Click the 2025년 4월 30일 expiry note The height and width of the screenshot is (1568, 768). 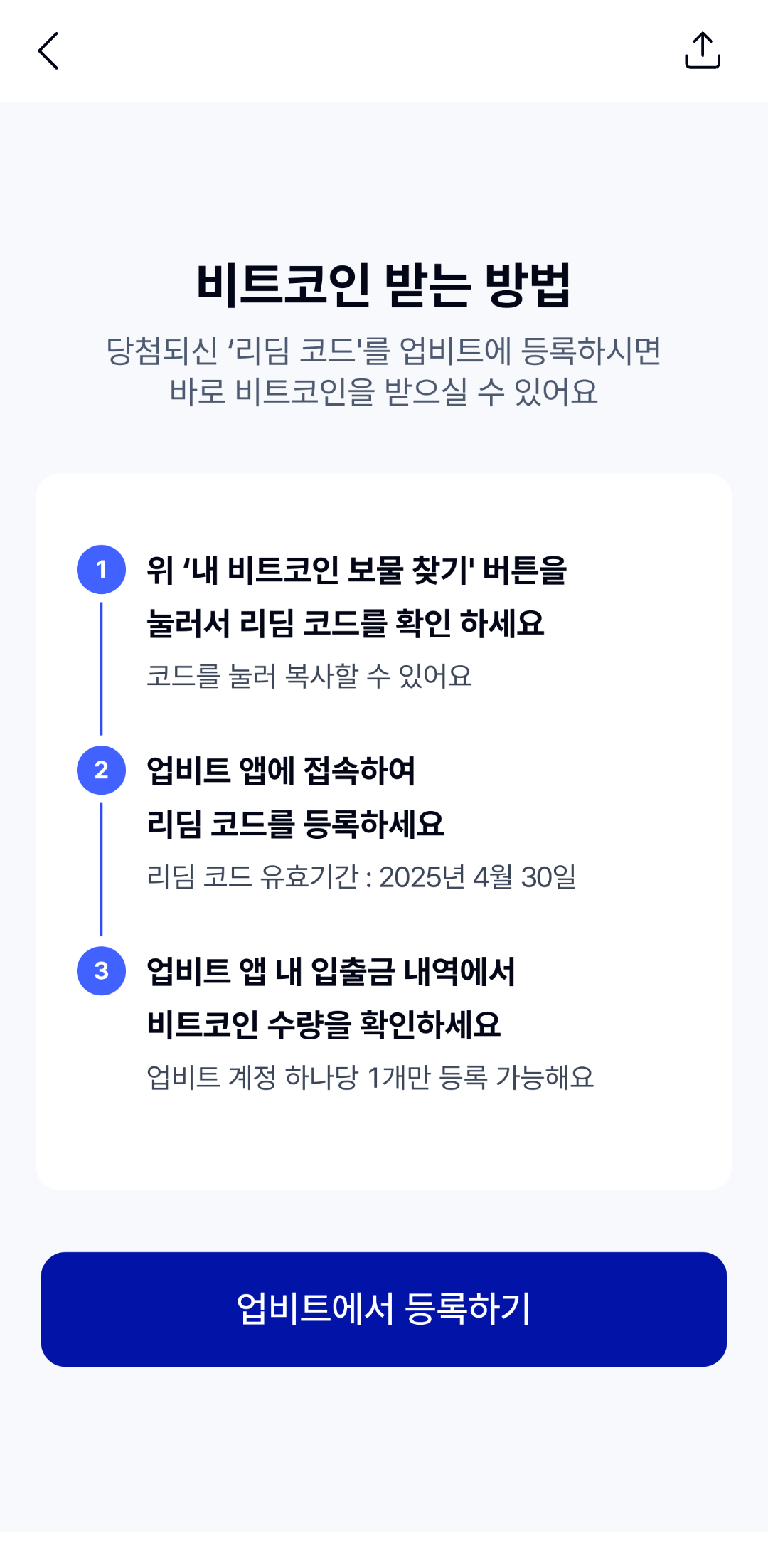coord(479,877)
